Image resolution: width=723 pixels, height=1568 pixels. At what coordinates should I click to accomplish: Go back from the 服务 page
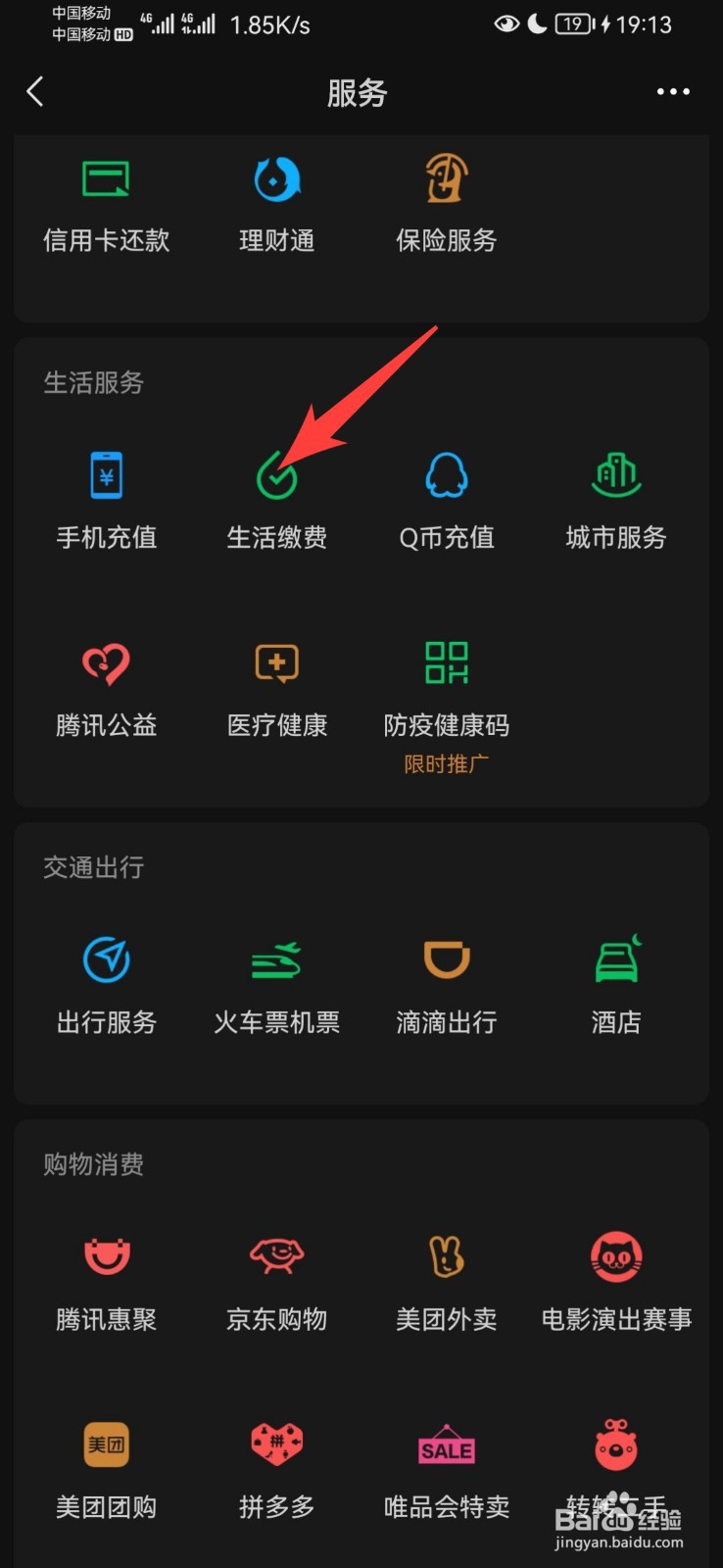[x=35, y=92]
